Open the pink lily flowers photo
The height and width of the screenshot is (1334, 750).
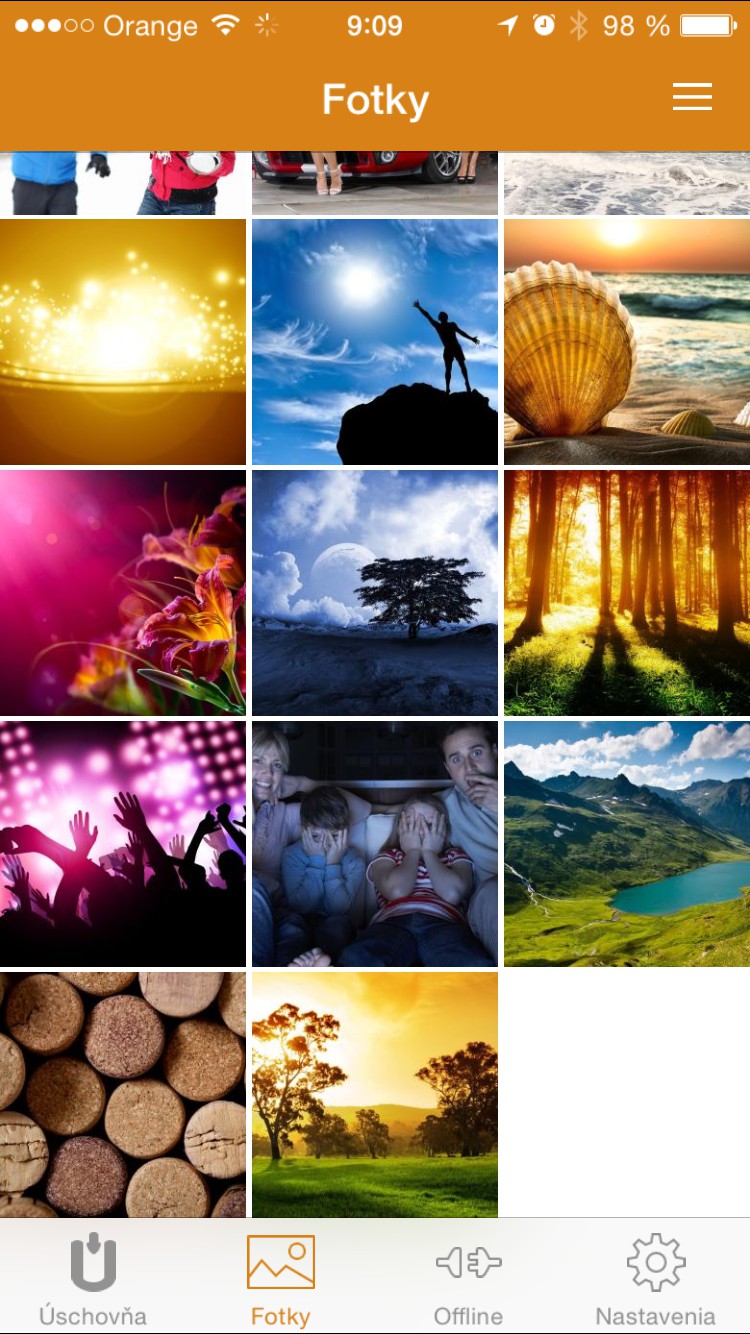point(123,593)
